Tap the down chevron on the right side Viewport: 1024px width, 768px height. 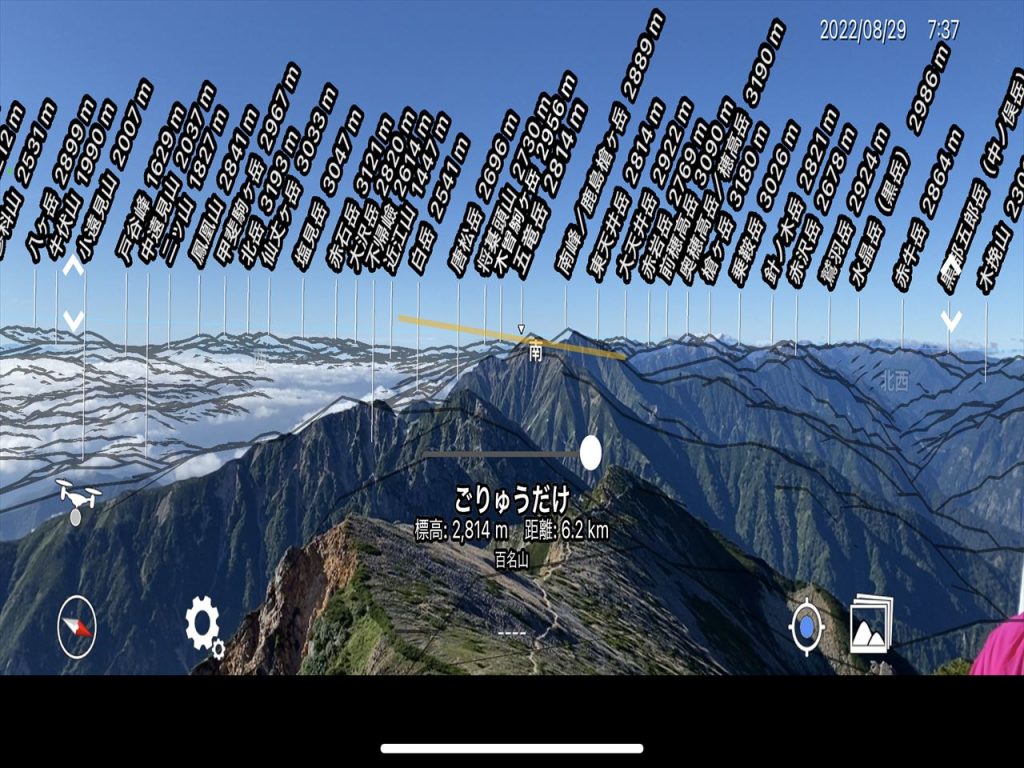[x=951, y=321]
